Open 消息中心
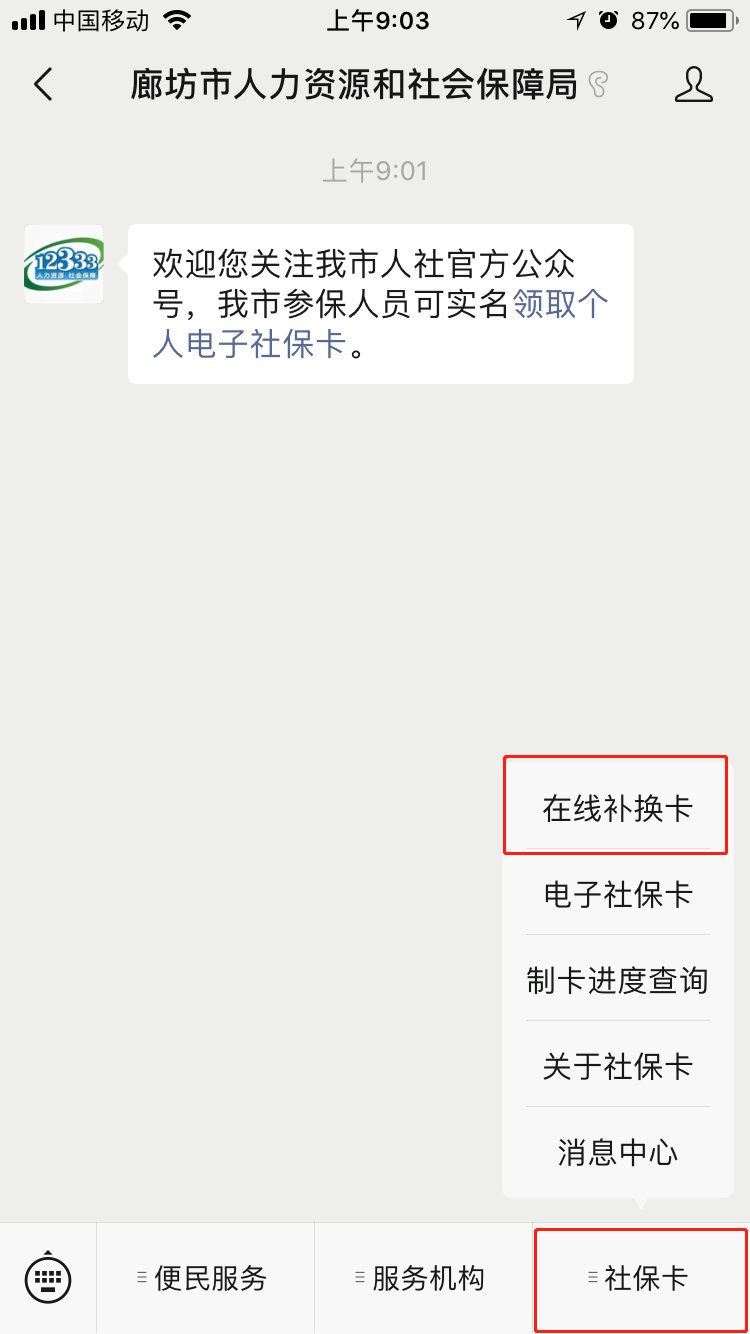The image size is (750, 1334). (617, 1152)
